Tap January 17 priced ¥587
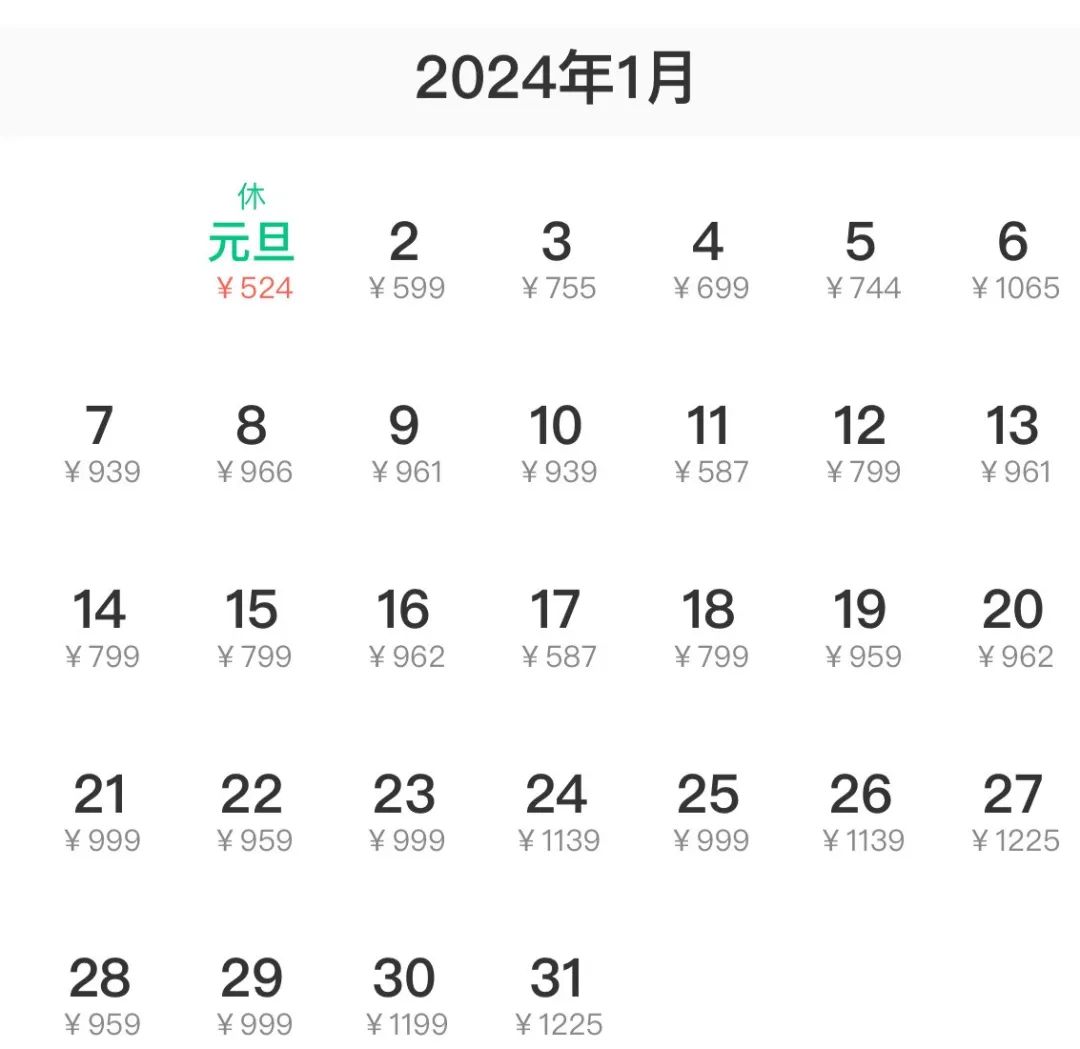This screenshot has height=1049, width=1080. (556, 627)
